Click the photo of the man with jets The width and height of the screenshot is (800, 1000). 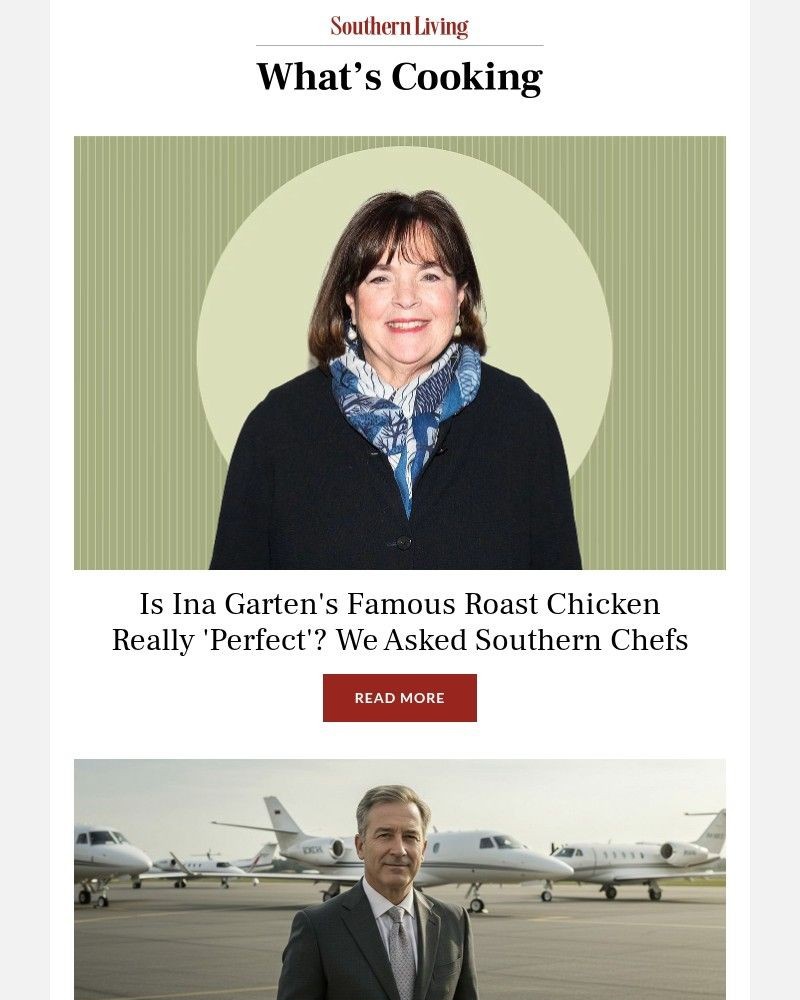(x=399, y=880)
